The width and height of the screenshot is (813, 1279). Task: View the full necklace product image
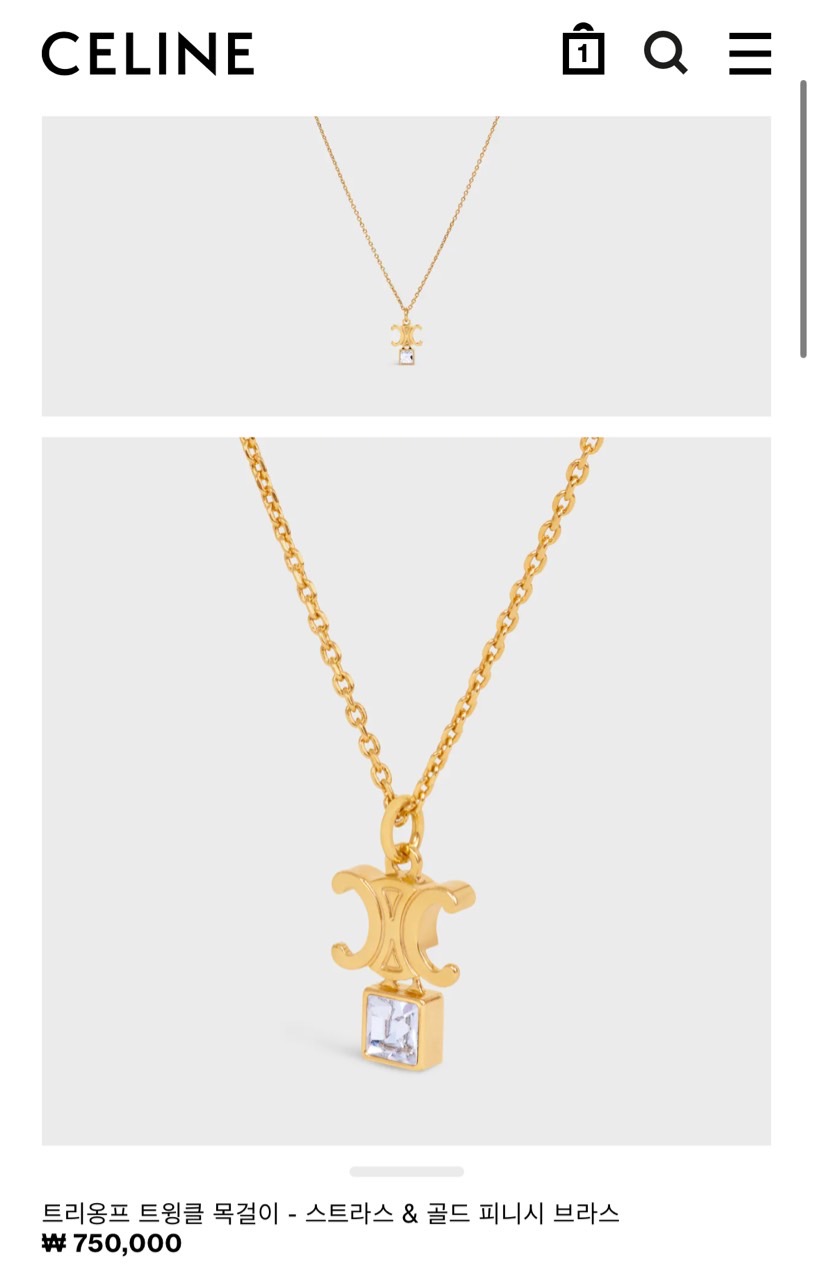point(406,266)
